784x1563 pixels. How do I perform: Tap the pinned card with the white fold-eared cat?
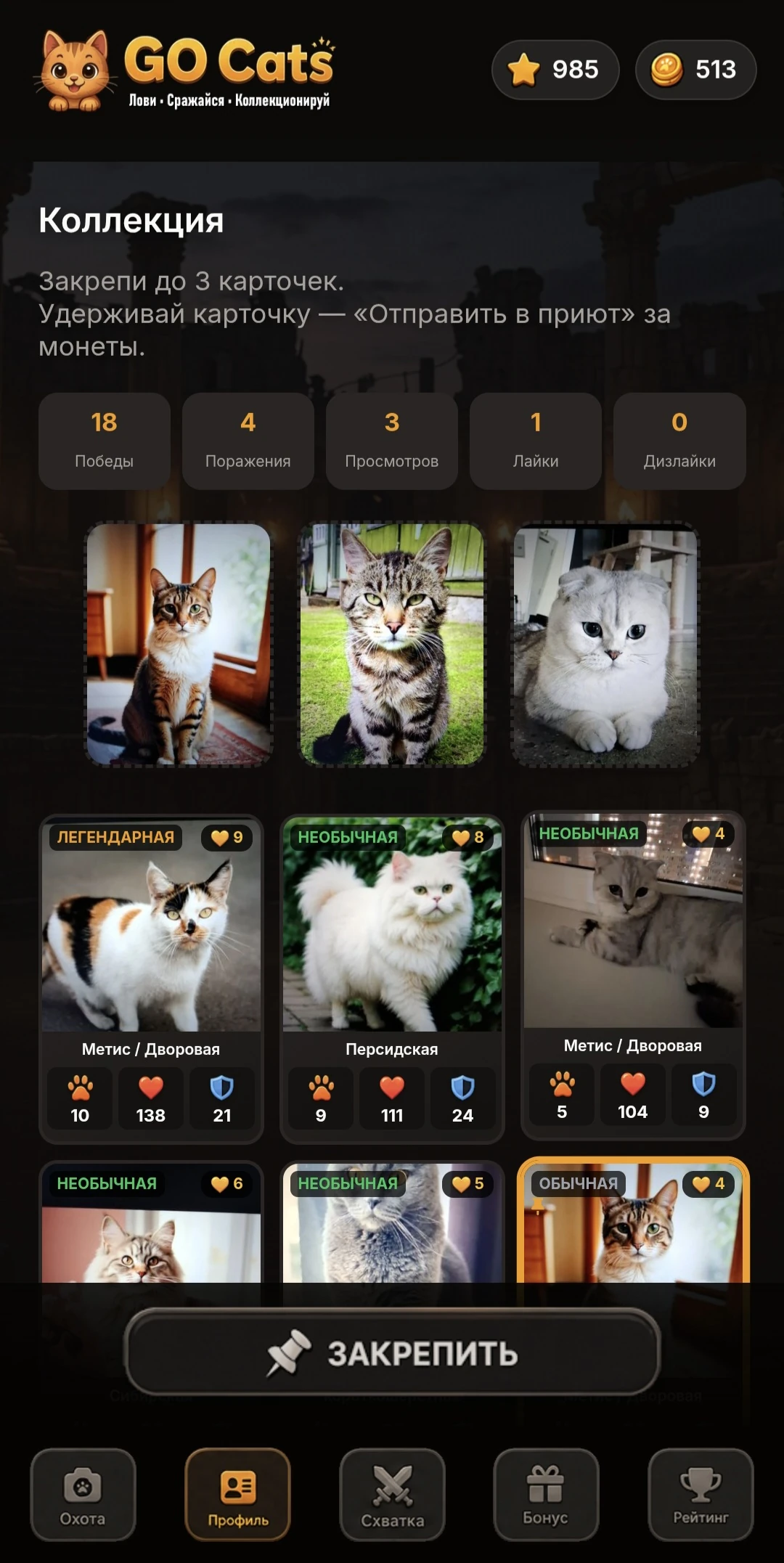[x=605, y=644]
